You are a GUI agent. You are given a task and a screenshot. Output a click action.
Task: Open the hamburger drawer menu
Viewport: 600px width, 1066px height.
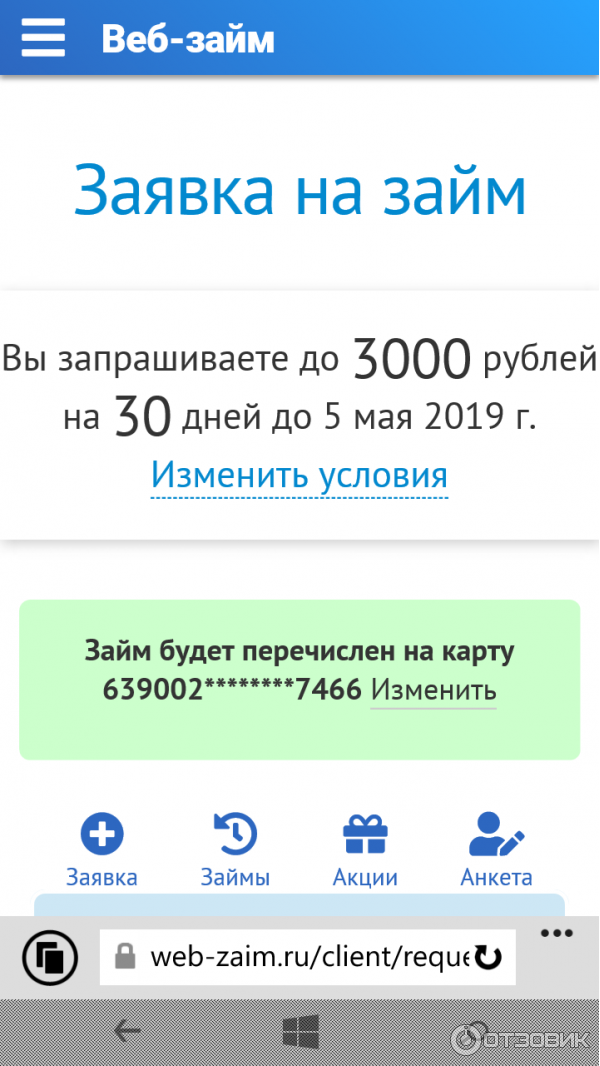coord(42,39)
